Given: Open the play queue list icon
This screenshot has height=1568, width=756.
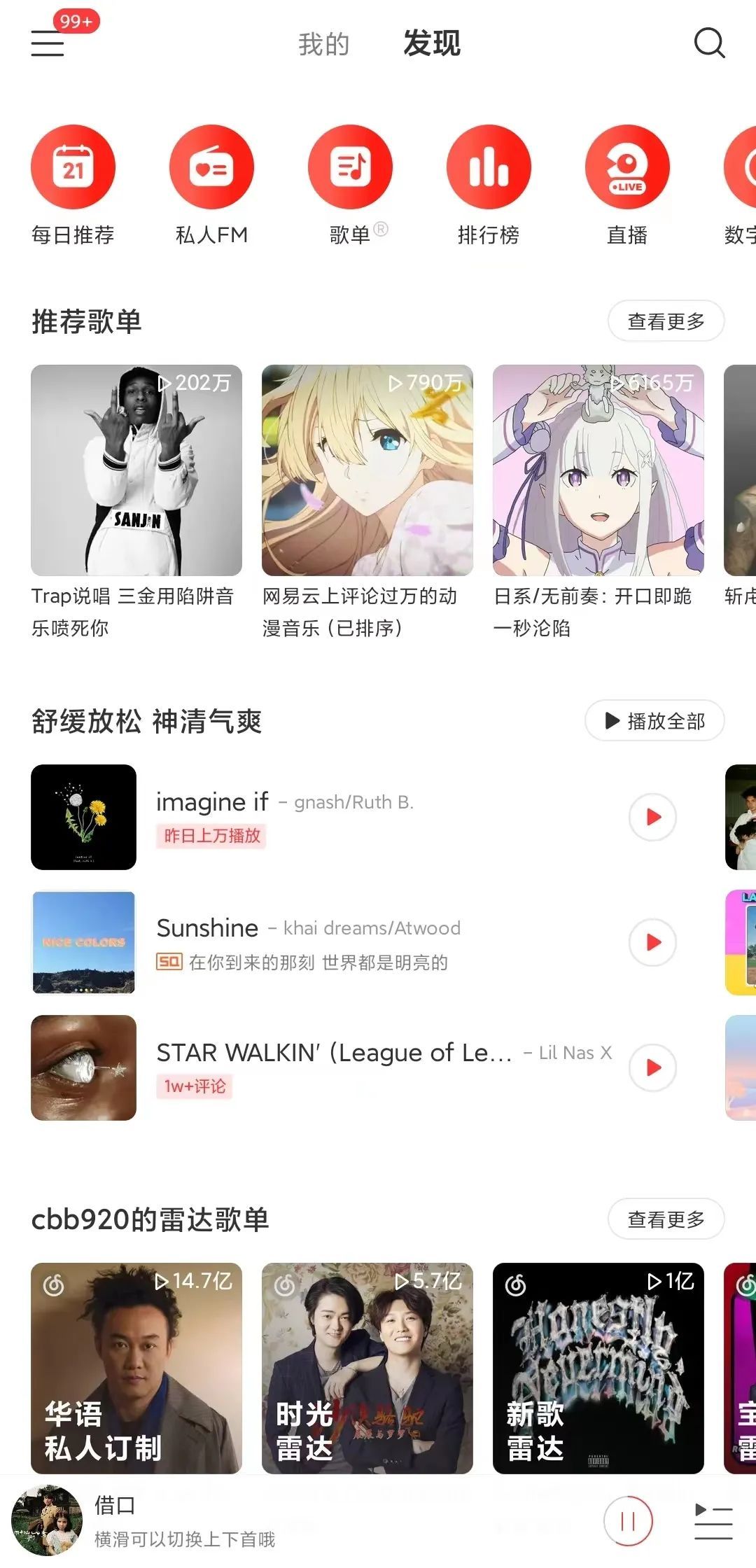Looking at the screenshot, I should [713, 1521].
